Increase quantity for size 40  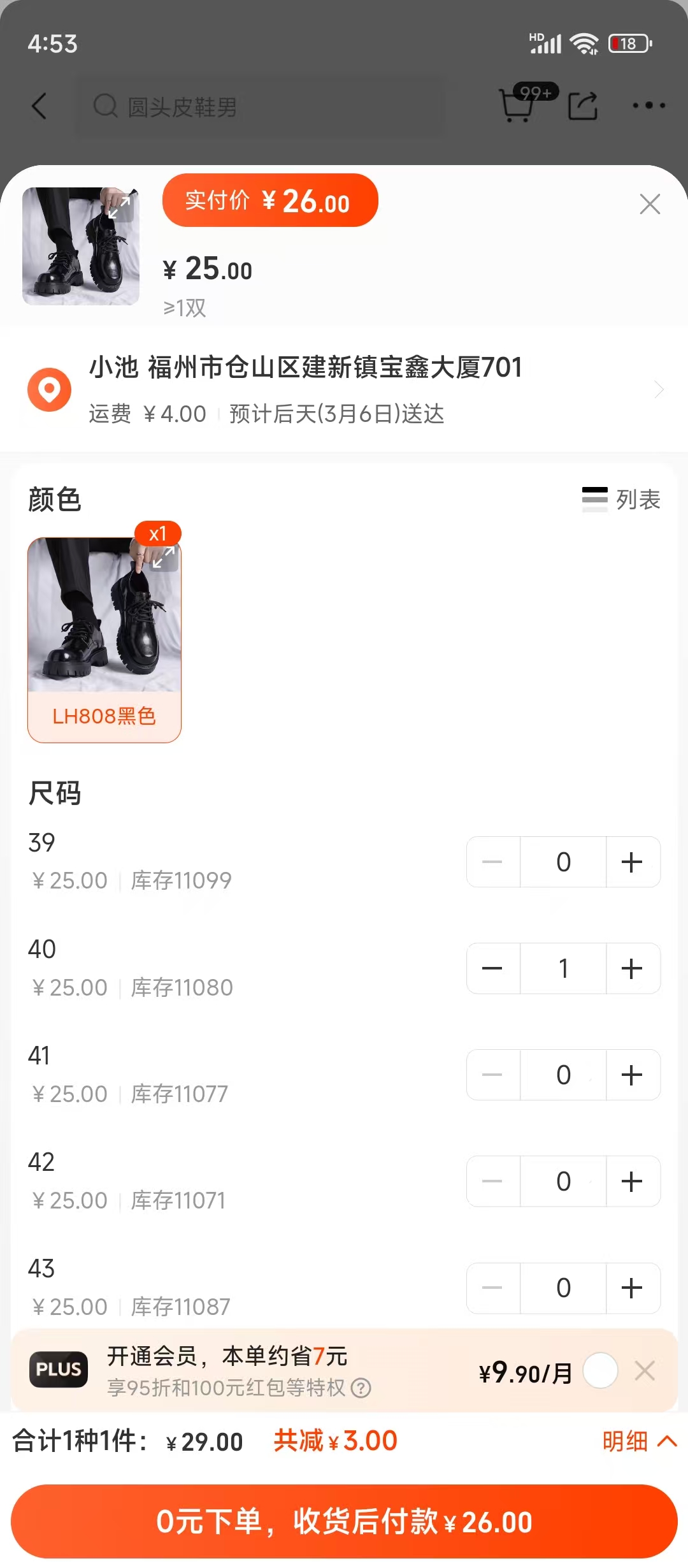632,968
